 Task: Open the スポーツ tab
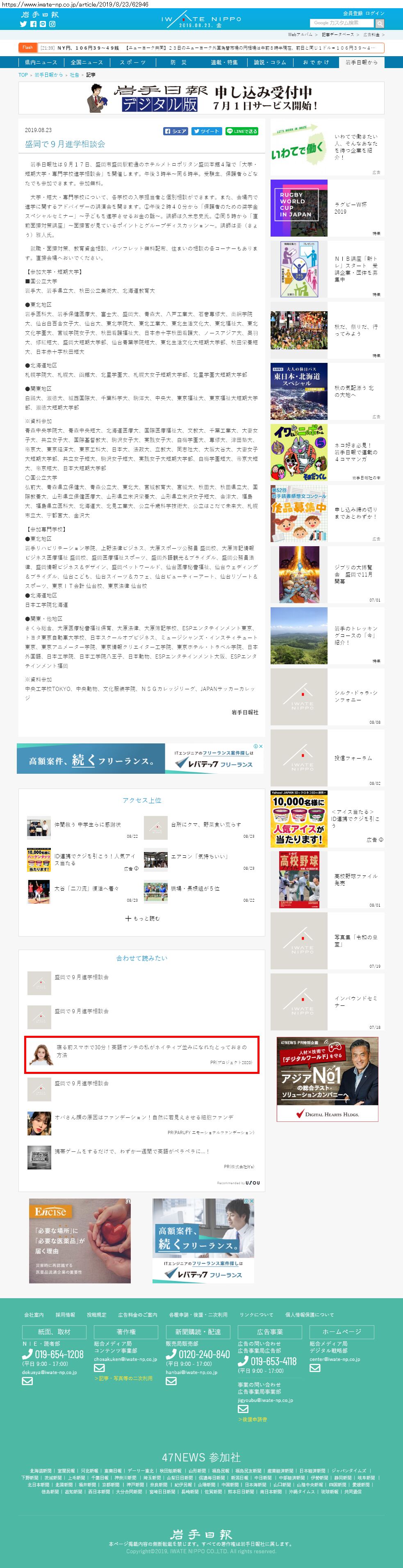pos(133,62)
